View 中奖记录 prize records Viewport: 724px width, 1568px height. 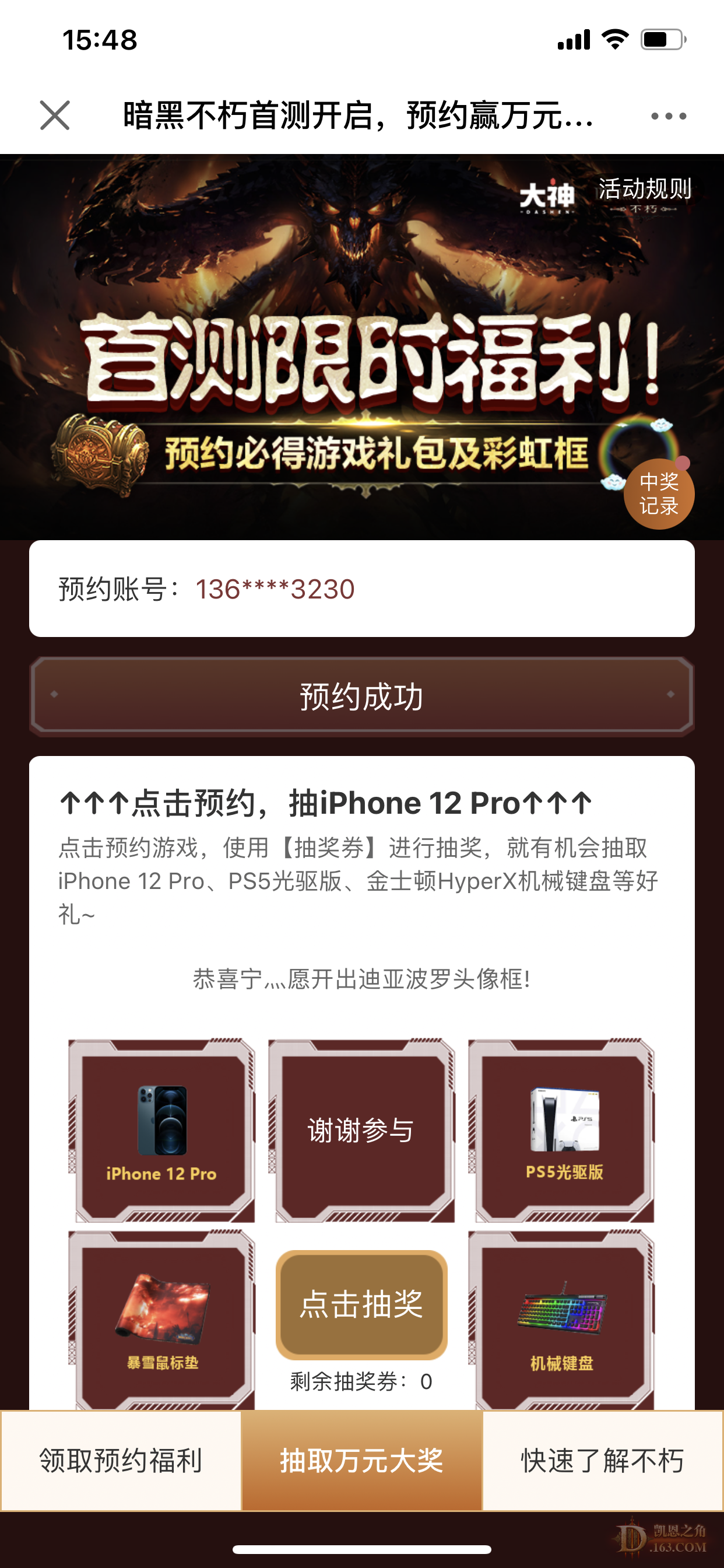point(659,494)
